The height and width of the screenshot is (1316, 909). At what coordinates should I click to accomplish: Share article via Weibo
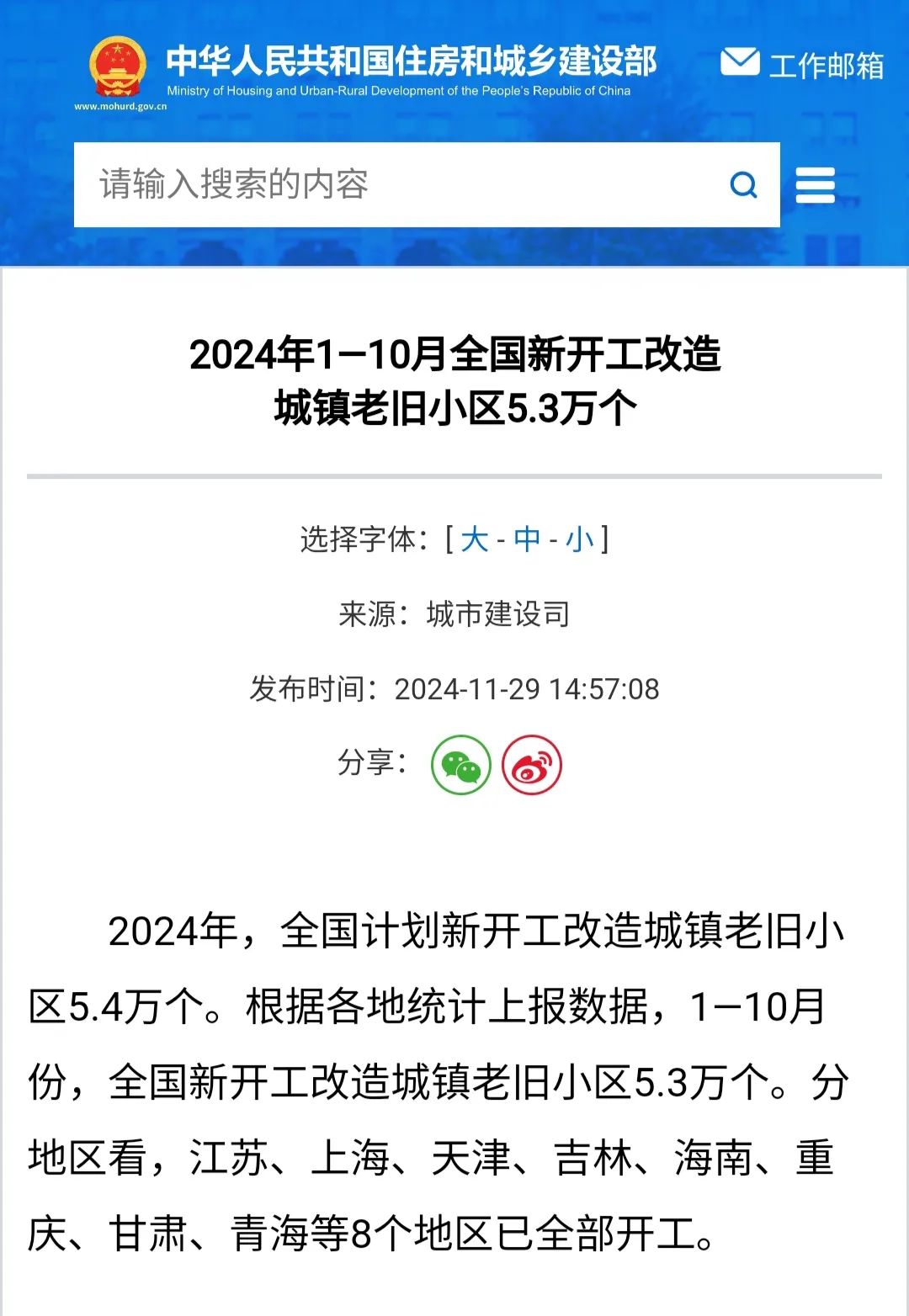[532, 765]
